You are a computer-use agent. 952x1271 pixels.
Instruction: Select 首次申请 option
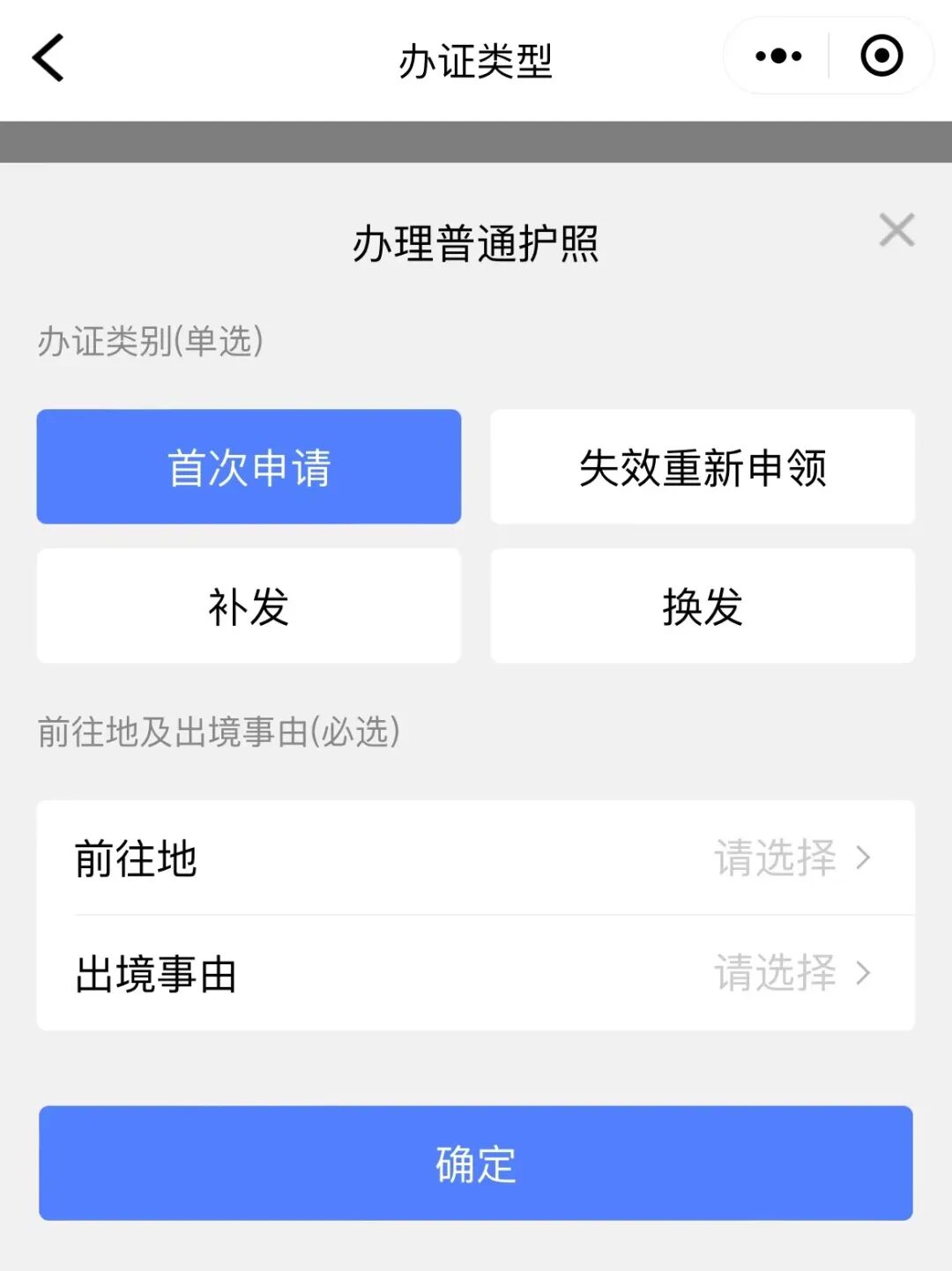click(x=249, y=466)
